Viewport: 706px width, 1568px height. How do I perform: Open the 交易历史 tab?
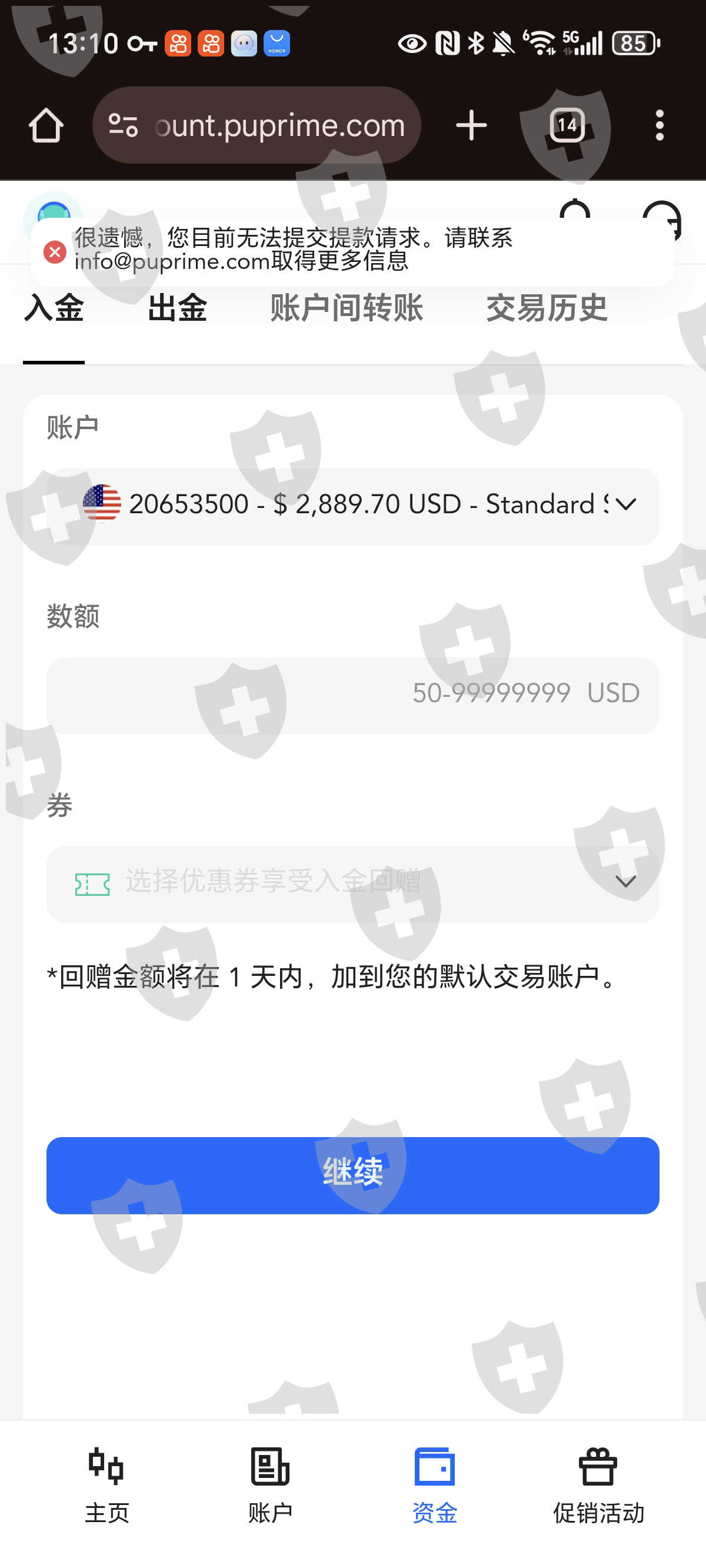pos(547,308)
